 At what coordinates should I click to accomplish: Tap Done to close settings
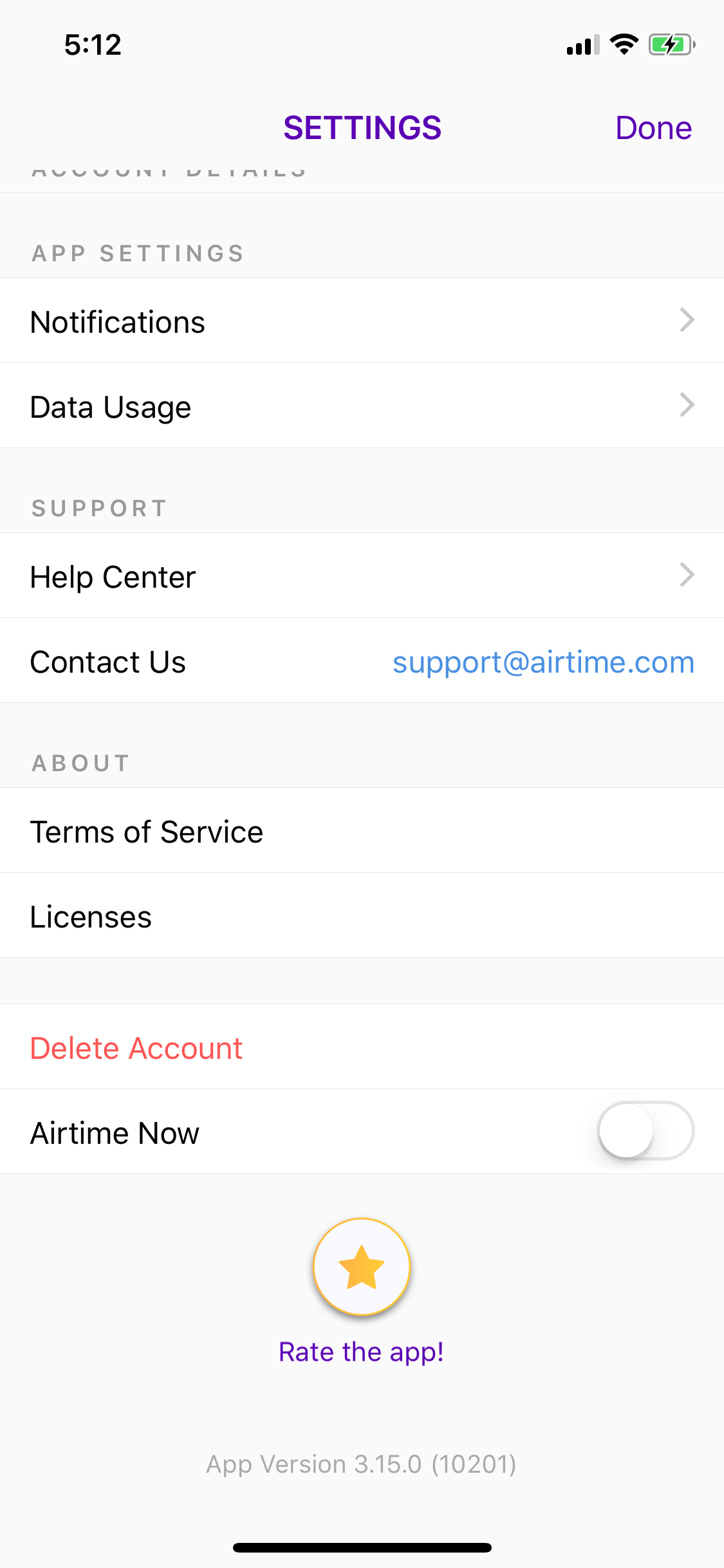653,127
